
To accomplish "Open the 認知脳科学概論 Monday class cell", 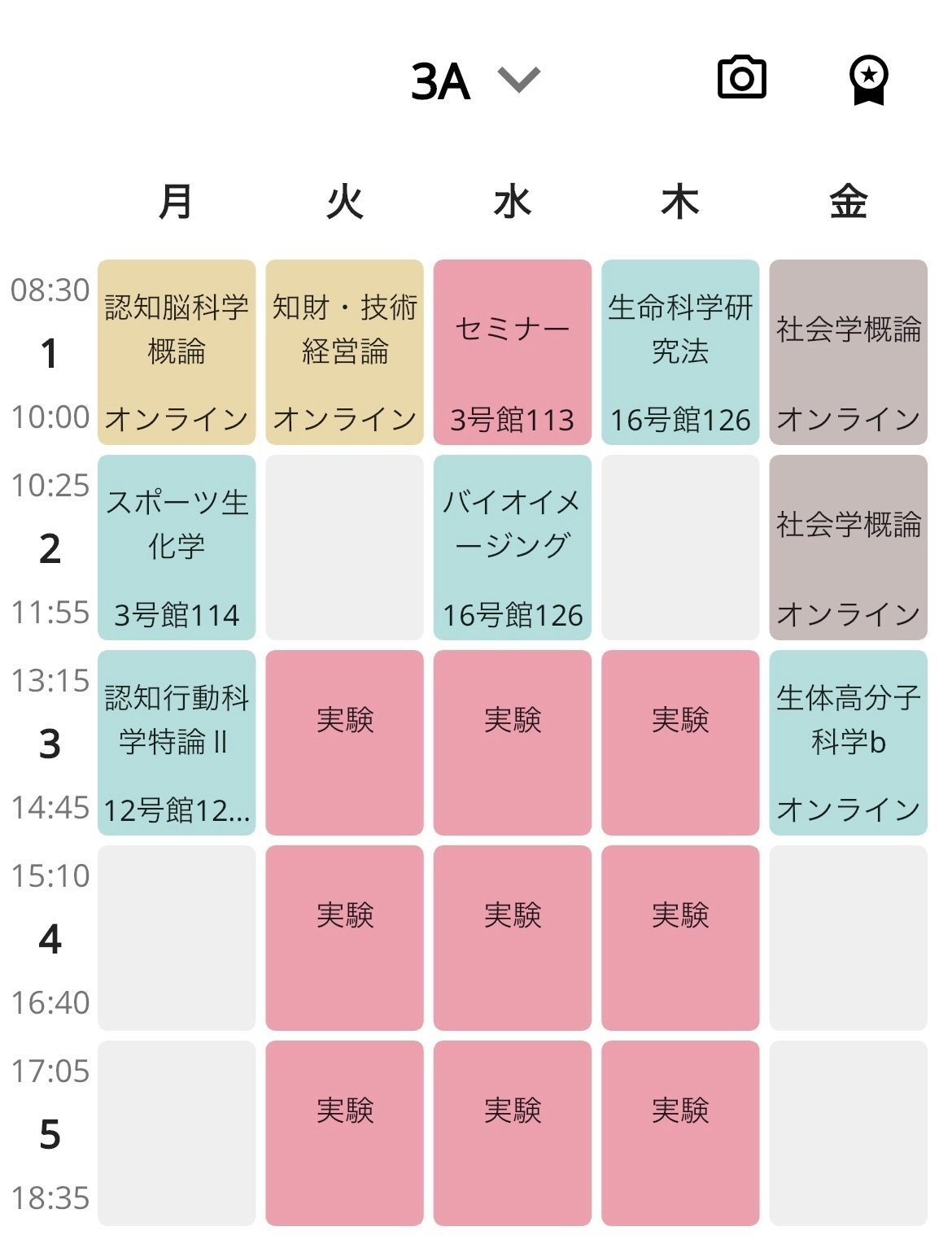I will point(175,351).
